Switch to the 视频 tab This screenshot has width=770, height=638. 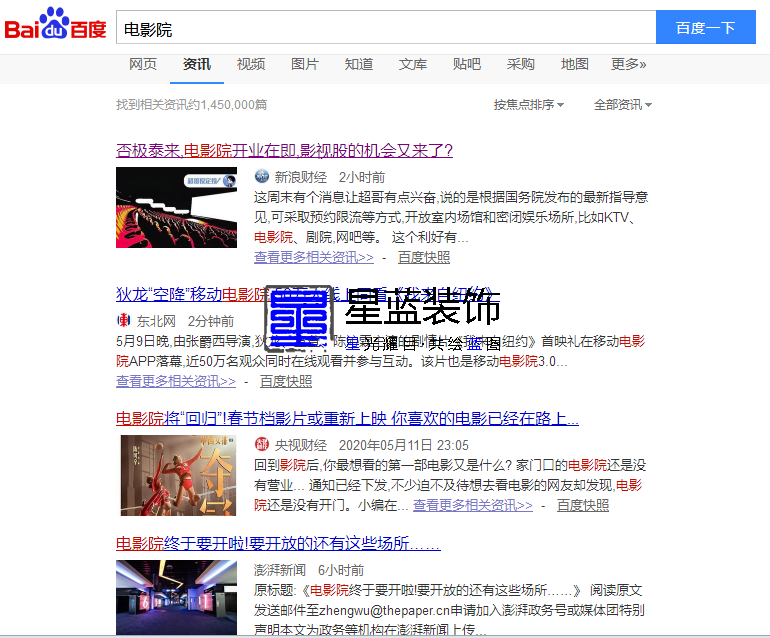(x=251, y=65)
